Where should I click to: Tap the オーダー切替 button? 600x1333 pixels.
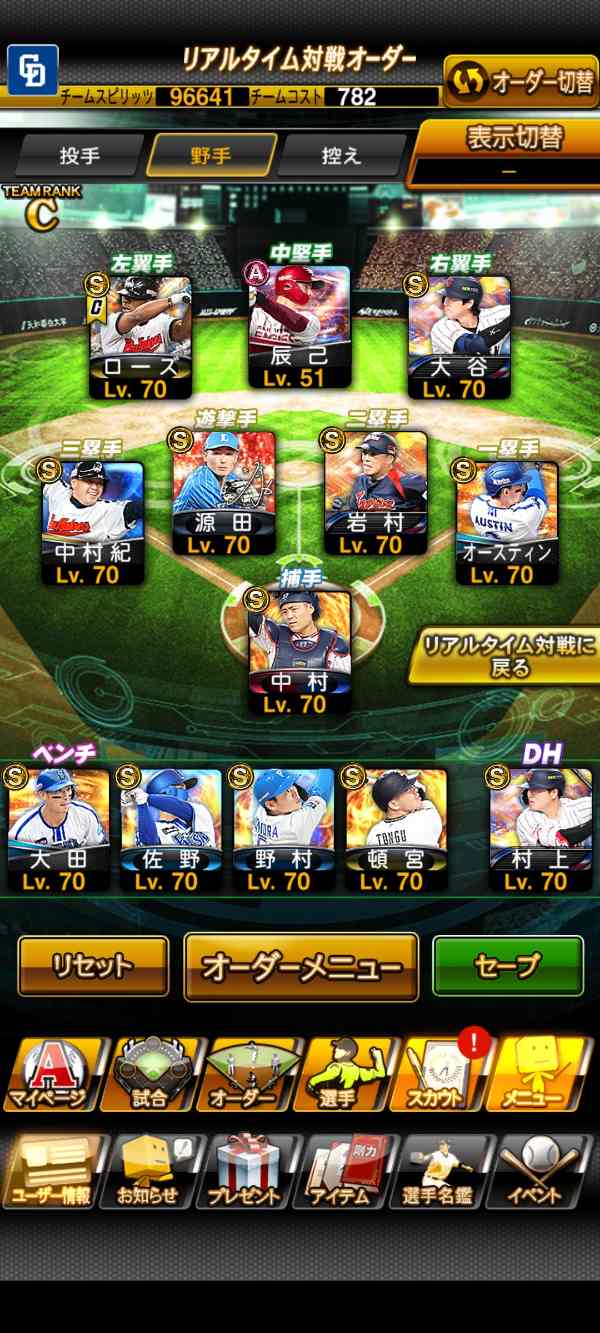[x=521, y=82]
